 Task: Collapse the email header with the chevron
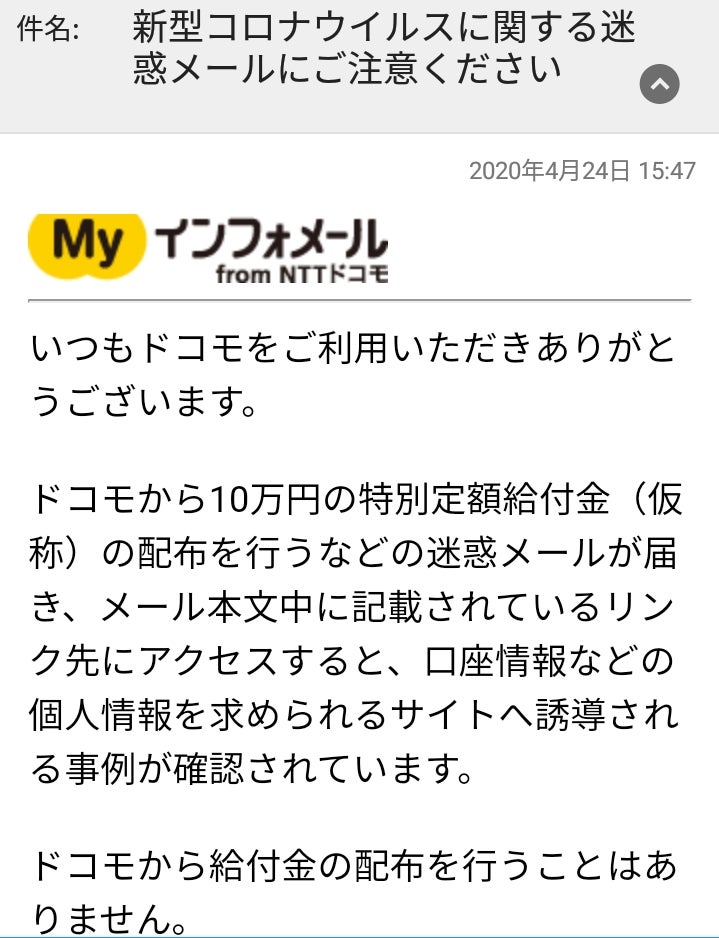click(x=659, y=84)
